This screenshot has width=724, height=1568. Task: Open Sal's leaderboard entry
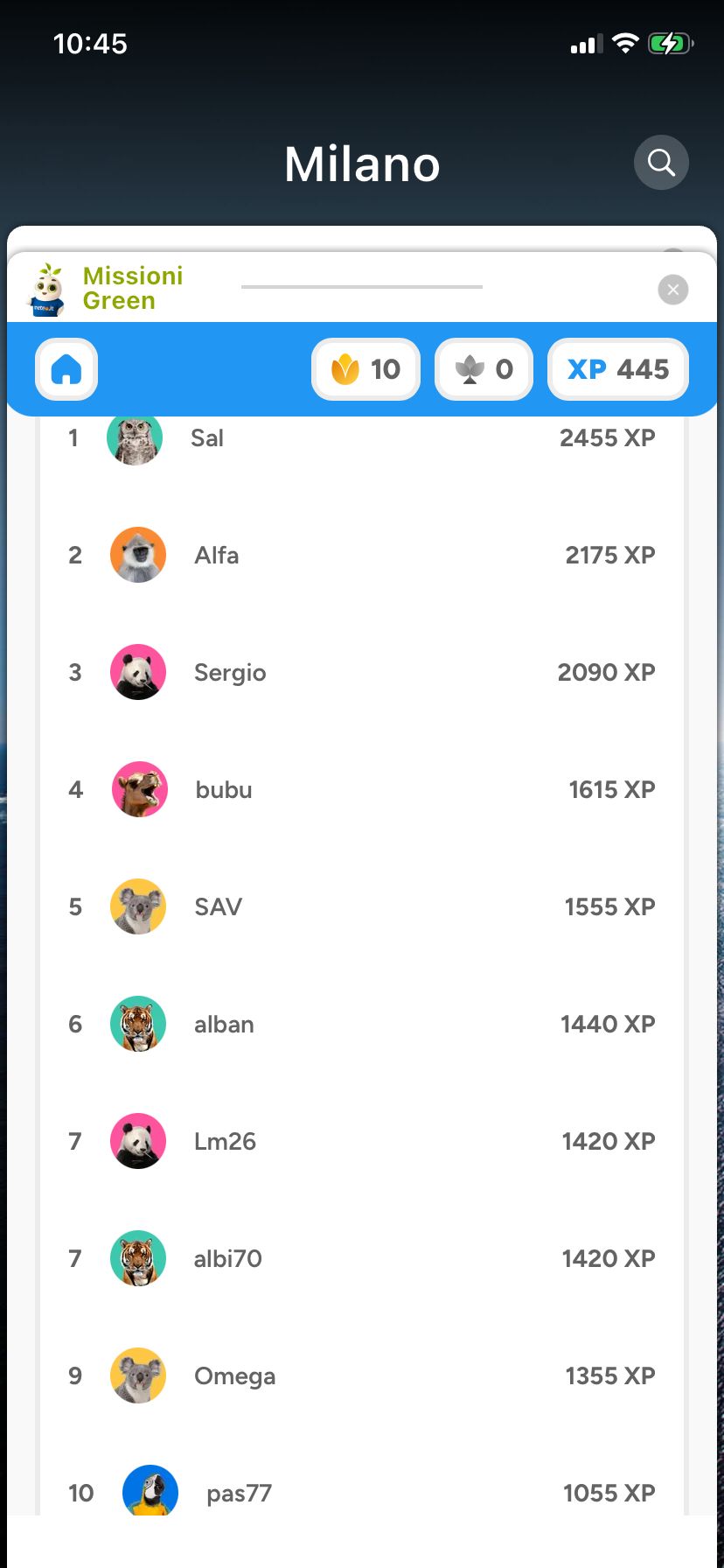[x=361, y=438]
